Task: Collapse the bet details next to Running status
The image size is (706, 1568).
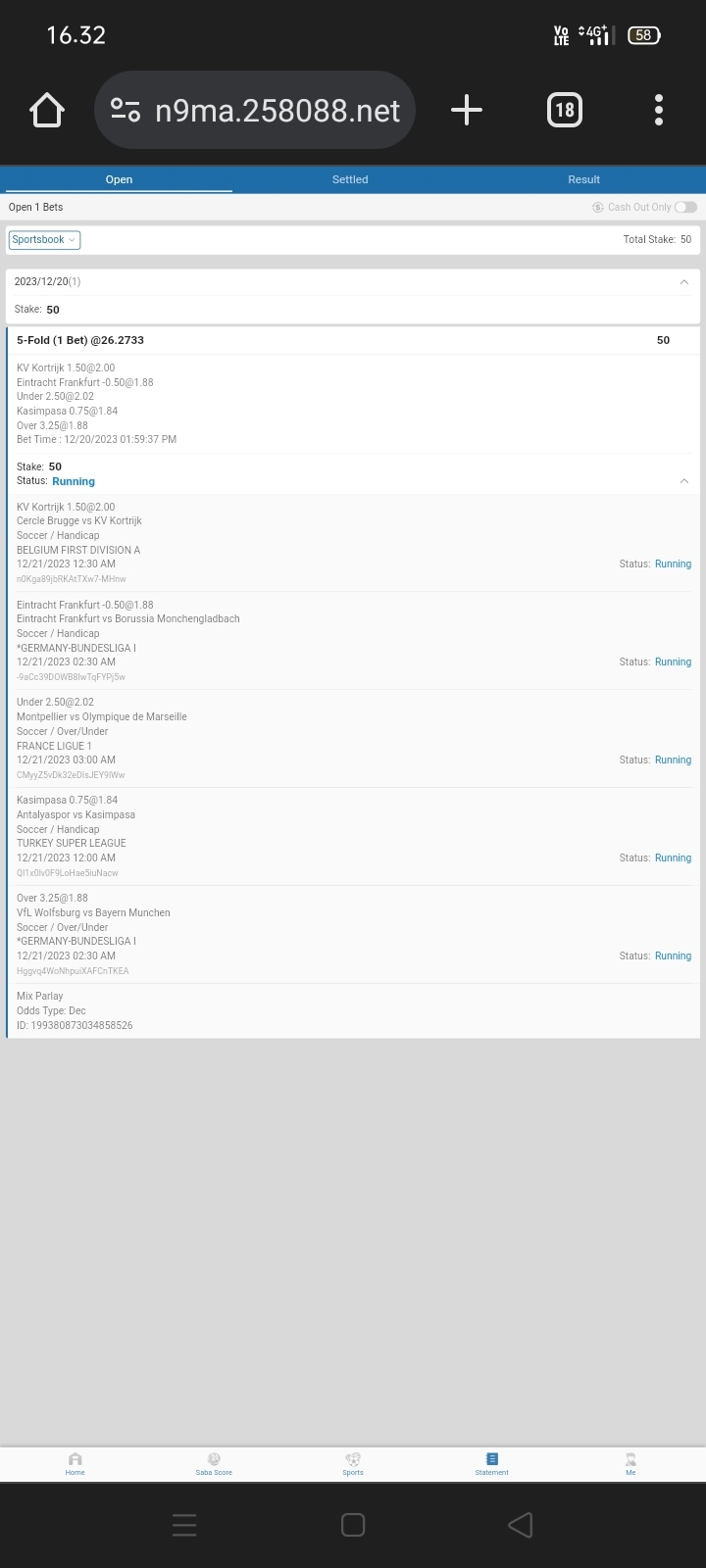Action: point(683,481)
